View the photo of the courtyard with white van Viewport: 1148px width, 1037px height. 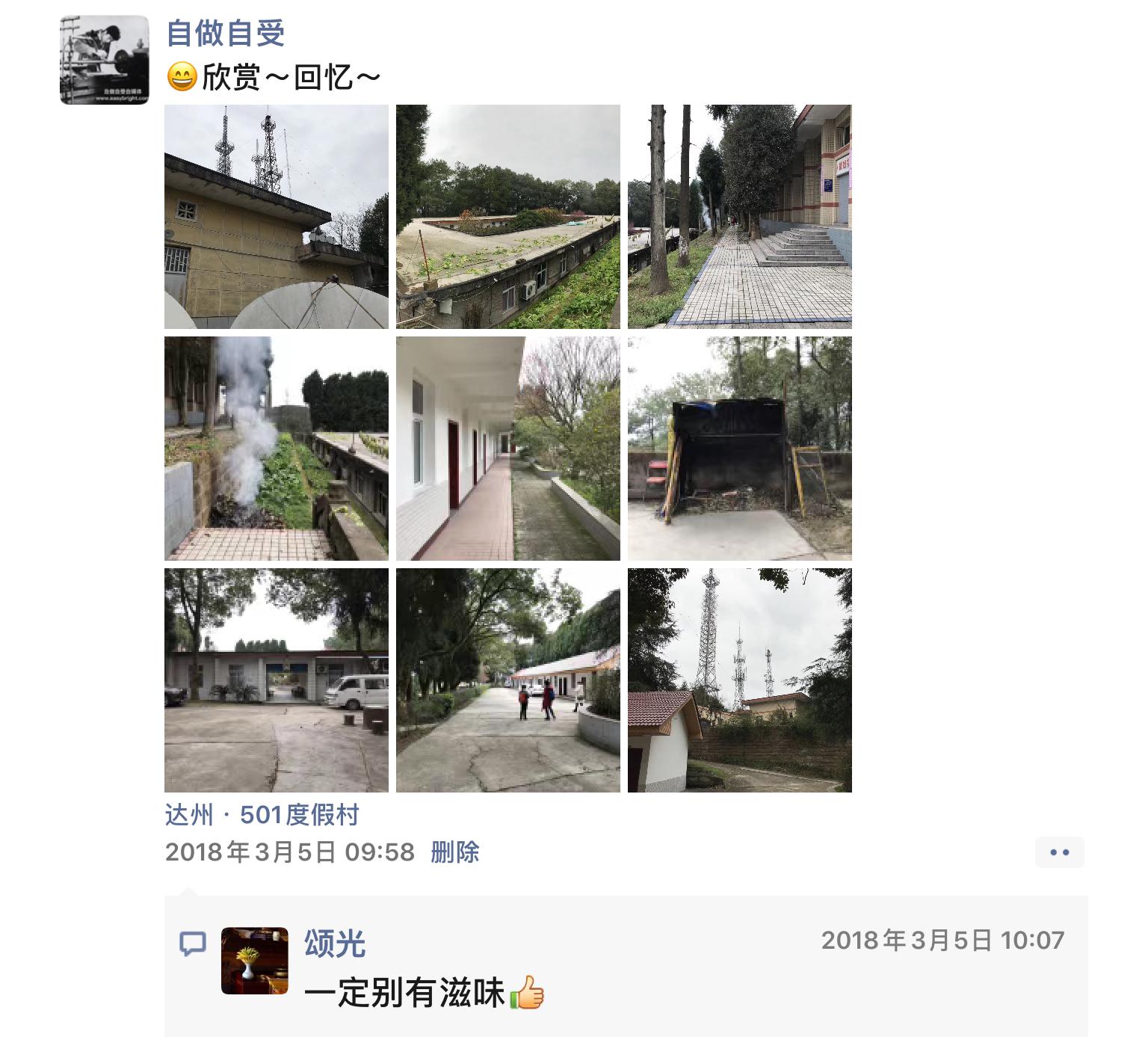pos(276,680)
